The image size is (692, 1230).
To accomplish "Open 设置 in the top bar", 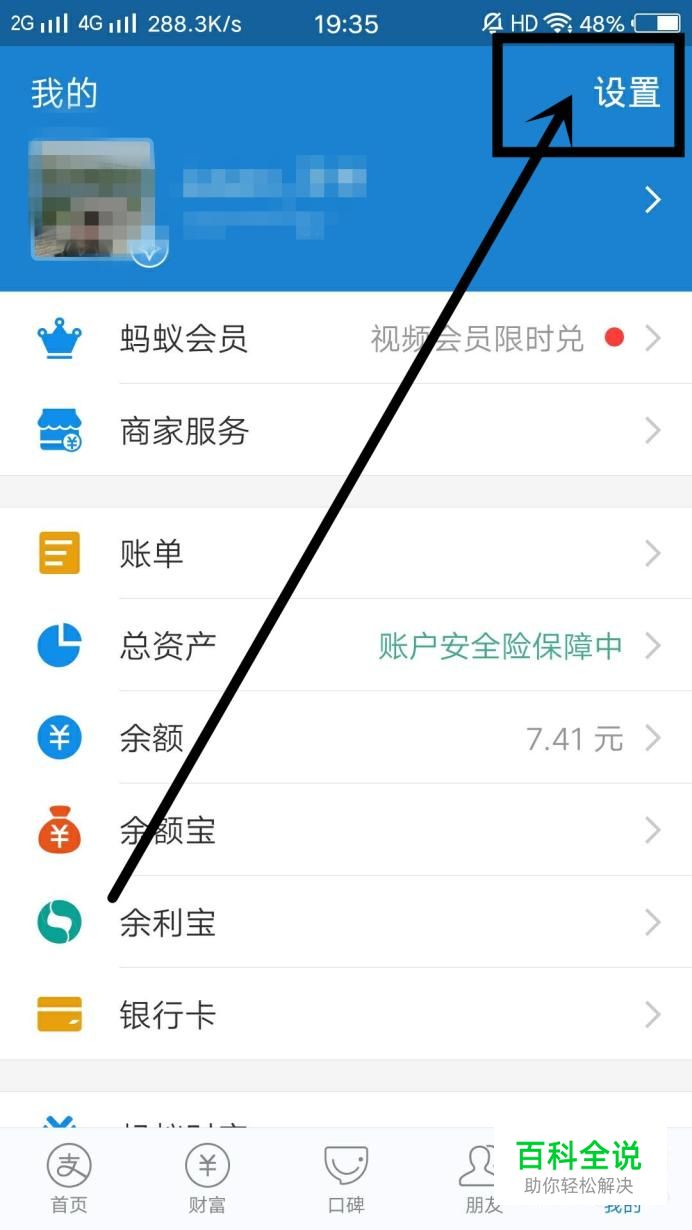I will click(x=627, y=93).
